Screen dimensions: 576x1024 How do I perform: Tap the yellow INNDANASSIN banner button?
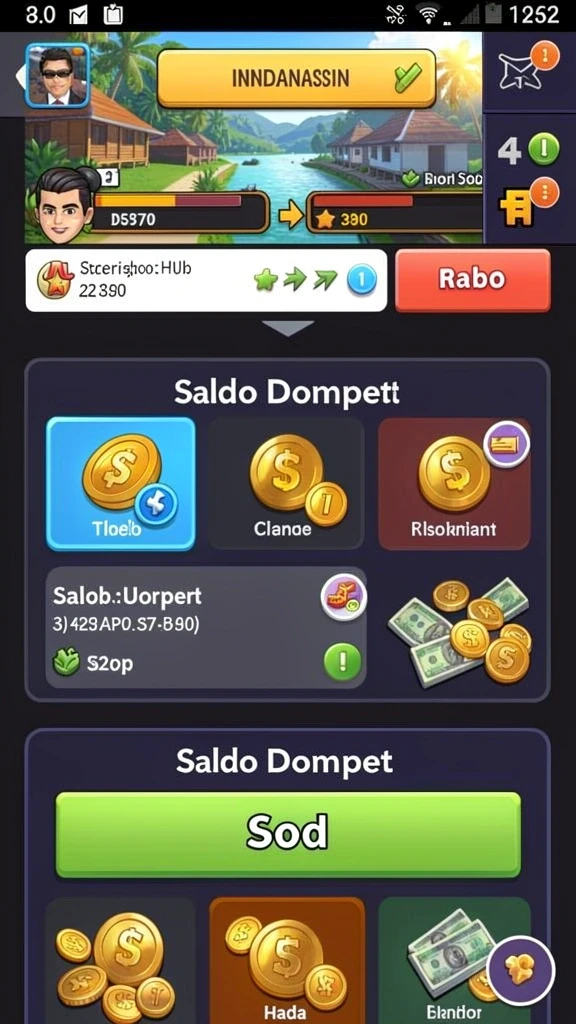(296, 78)
